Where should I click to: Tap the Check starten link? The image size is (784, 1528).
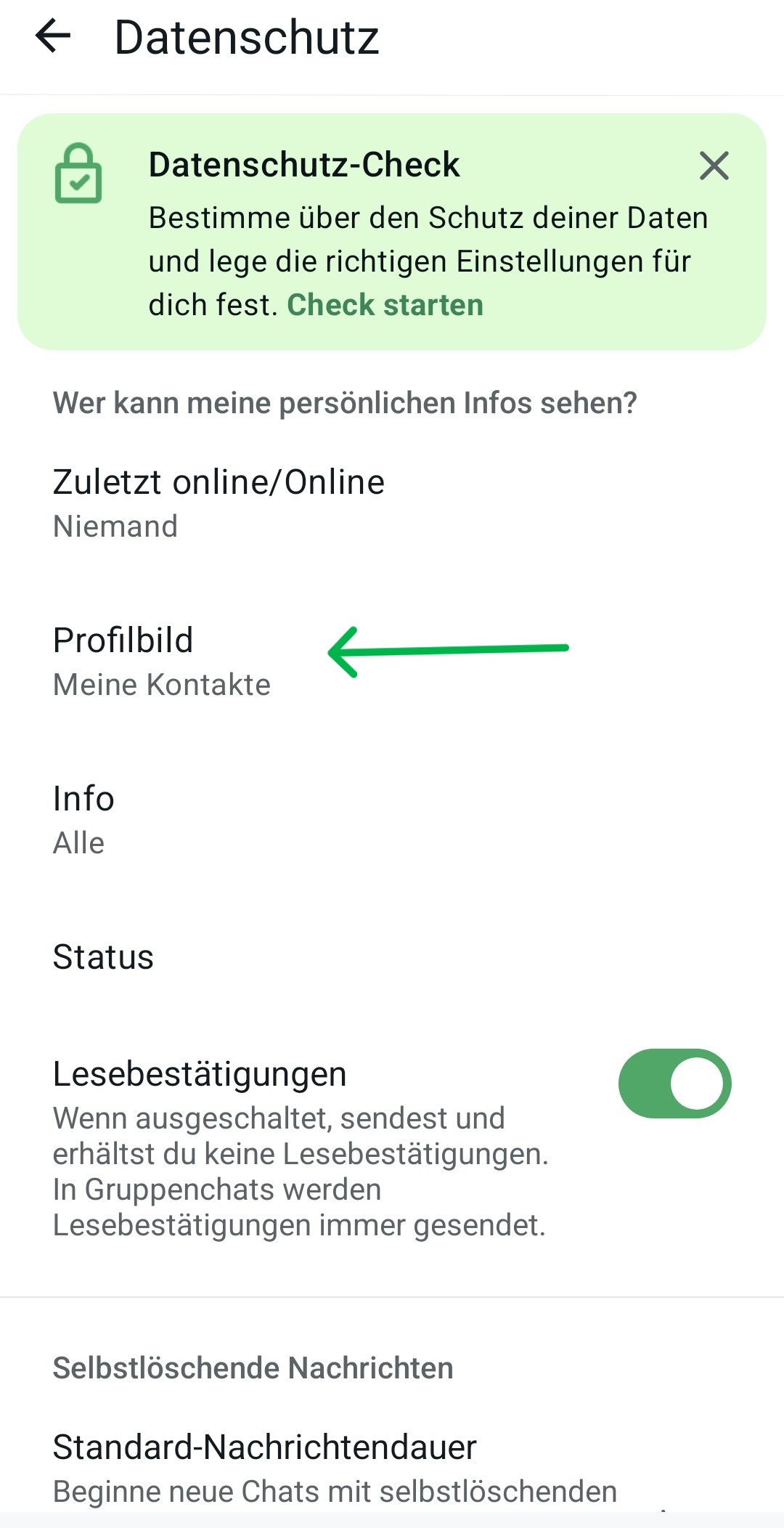[x=385, y=305]
